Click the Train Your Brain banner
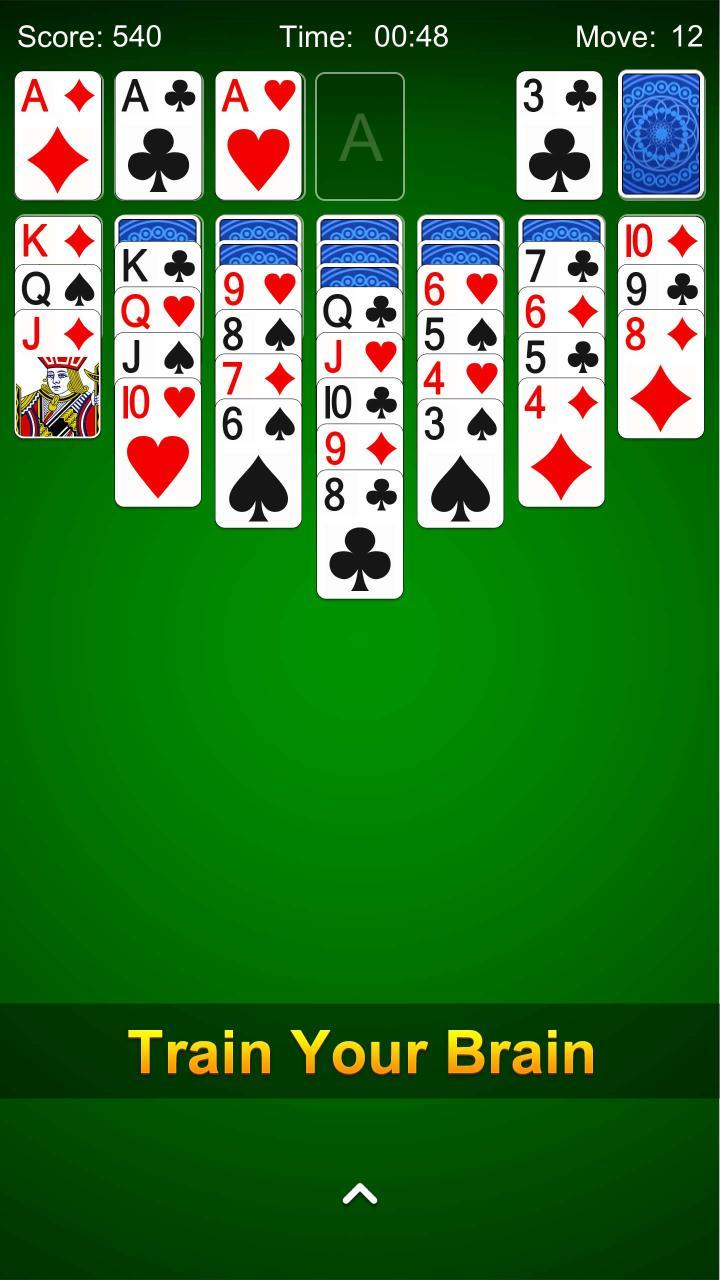The image size is (720, 1280). [360, 1050]
